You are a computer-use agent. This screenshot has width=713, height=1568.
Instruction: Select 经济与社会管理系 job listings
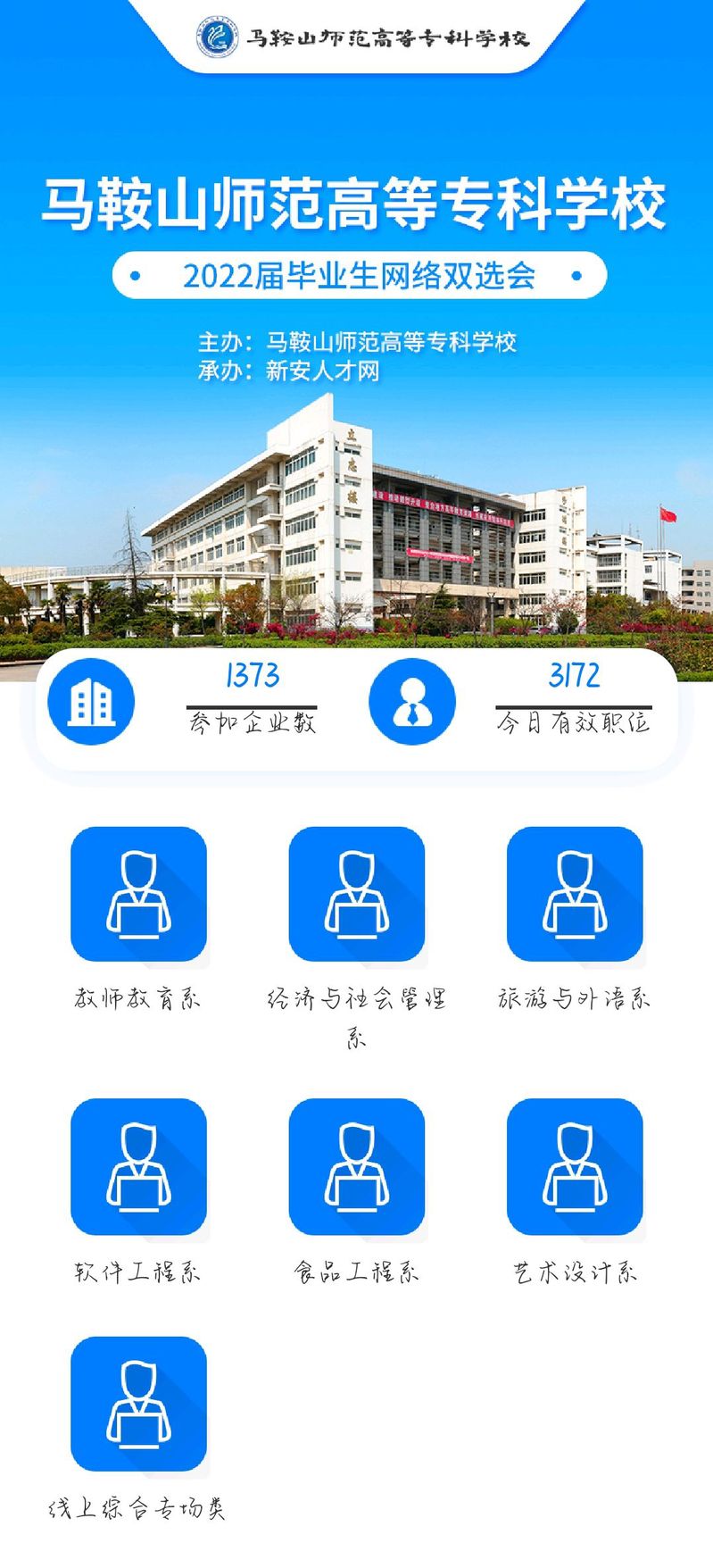356,894
